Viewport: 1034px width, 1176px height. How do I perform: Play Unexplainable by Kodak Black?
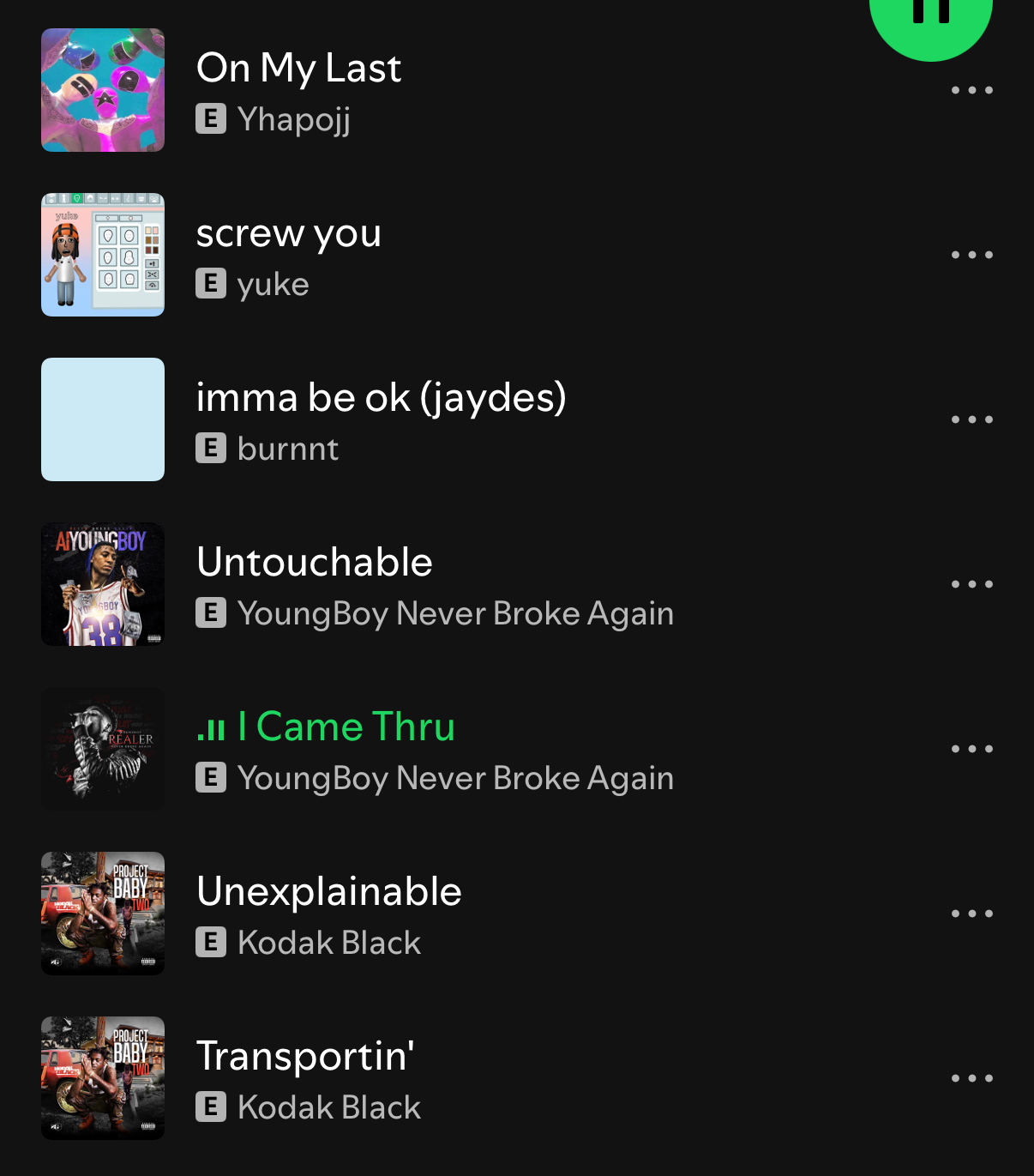pos(328,892)
